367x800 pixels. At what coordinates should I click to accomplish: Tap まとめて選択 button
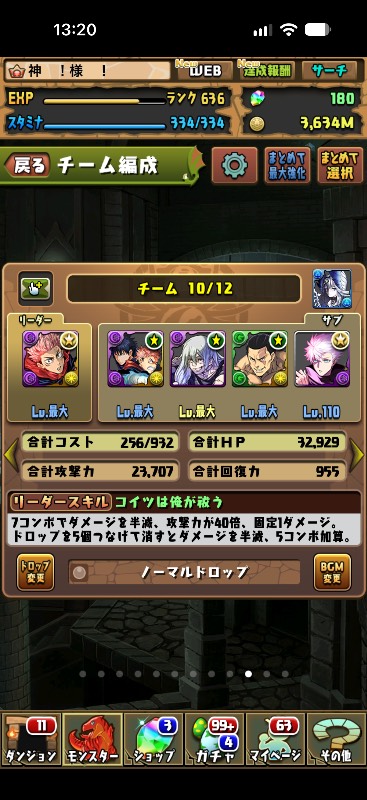pos(339,165)
